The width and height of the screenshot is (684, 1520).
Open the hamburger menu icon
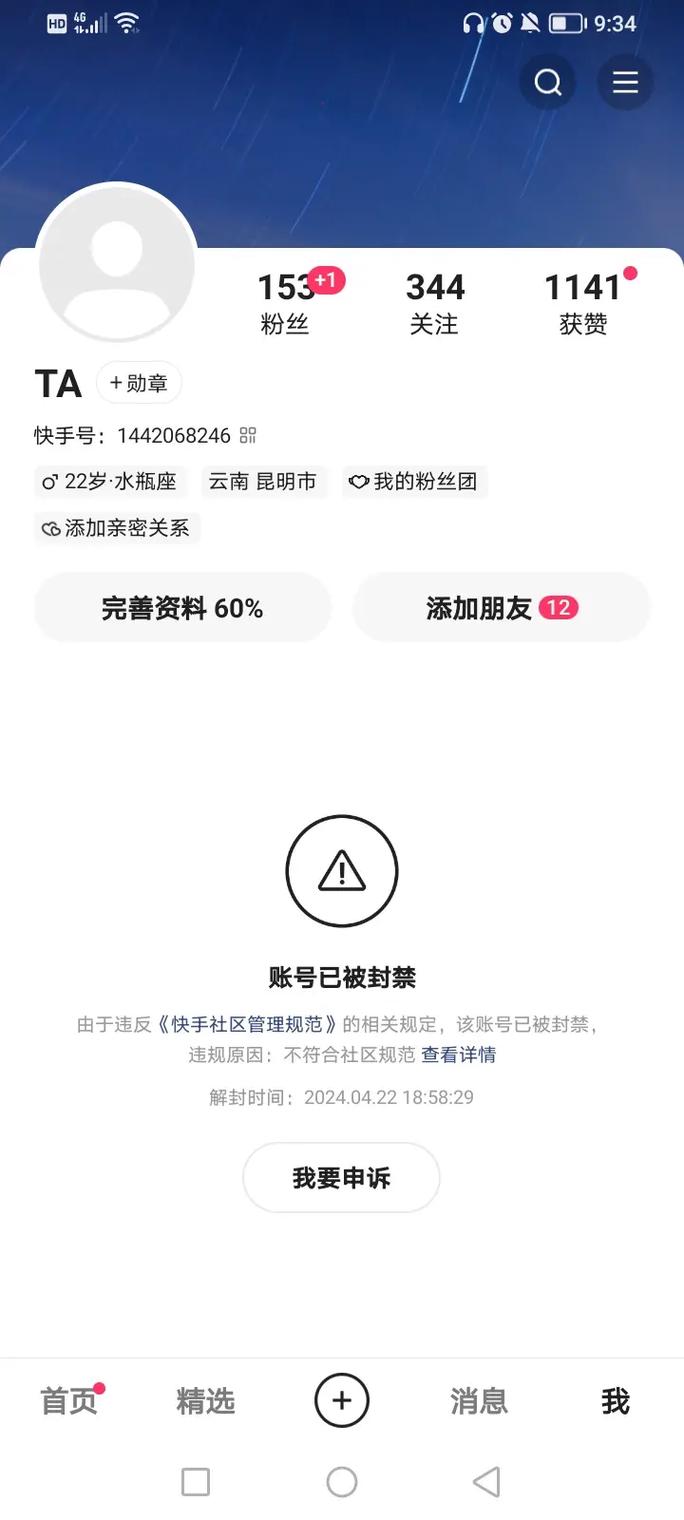[625, 82]
